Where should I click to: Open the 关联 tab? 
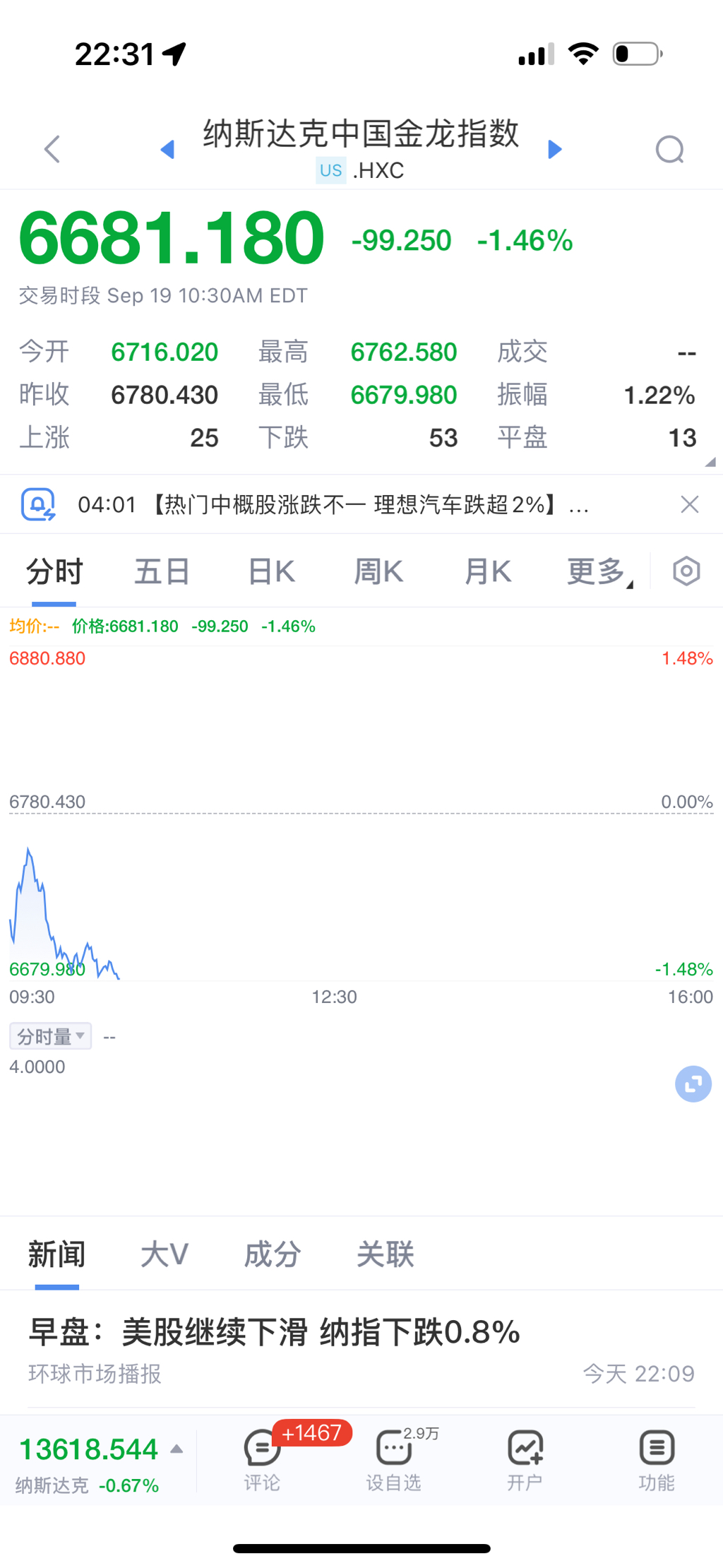385,1255
